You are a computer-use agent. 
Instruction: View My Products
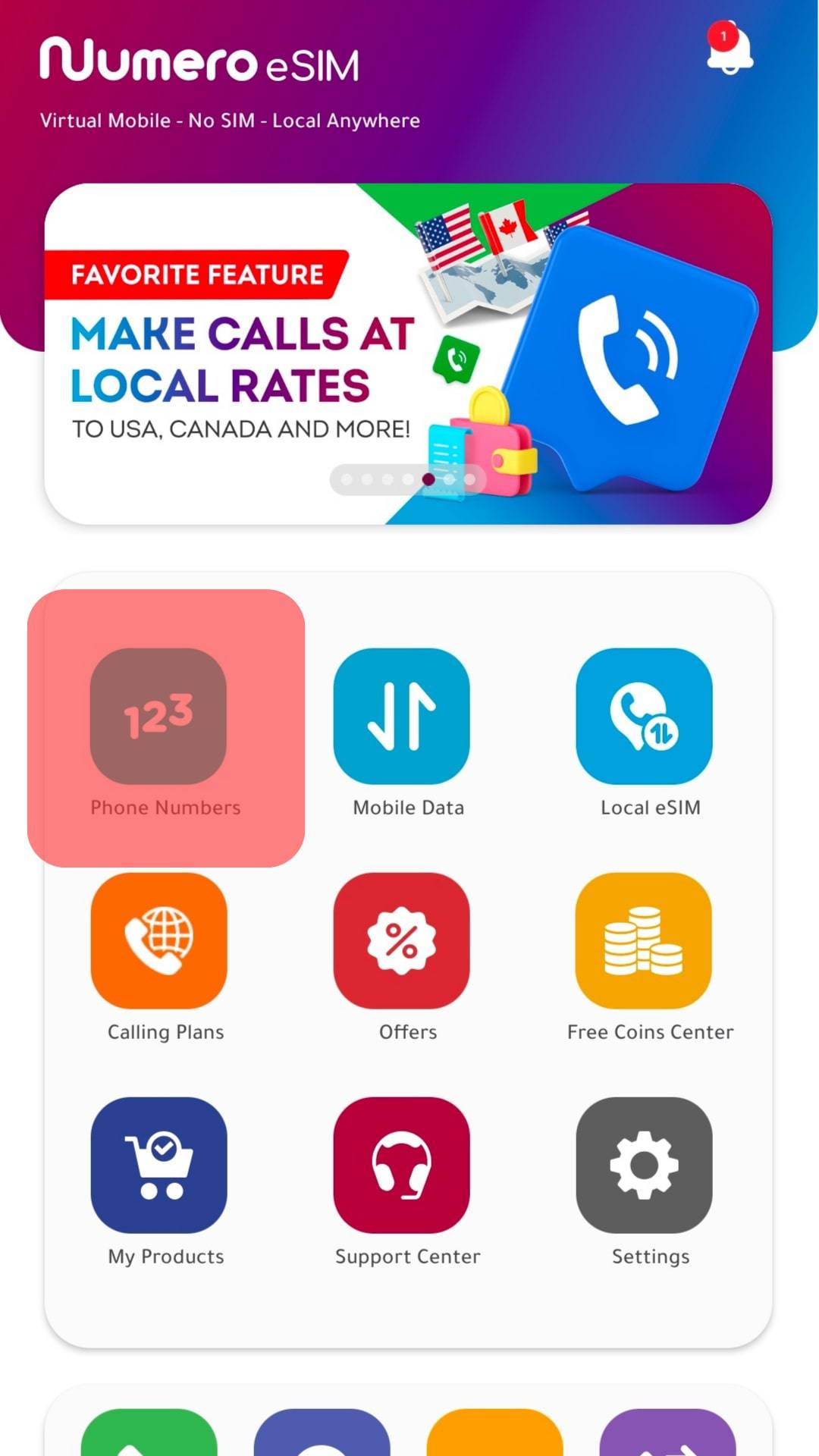point(158,1165)
